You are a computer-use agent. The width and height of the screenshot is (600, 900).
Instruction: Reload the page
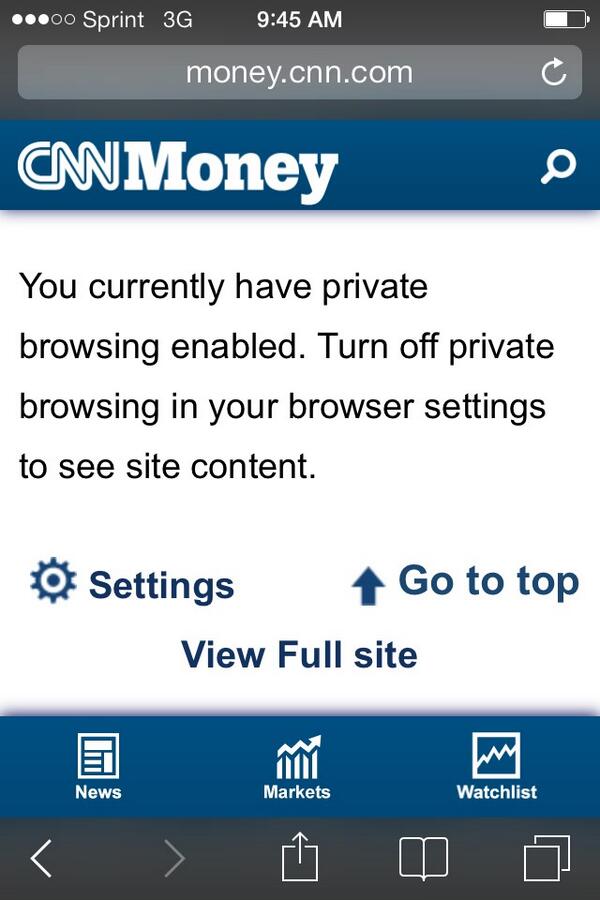(x=553, y=72)
